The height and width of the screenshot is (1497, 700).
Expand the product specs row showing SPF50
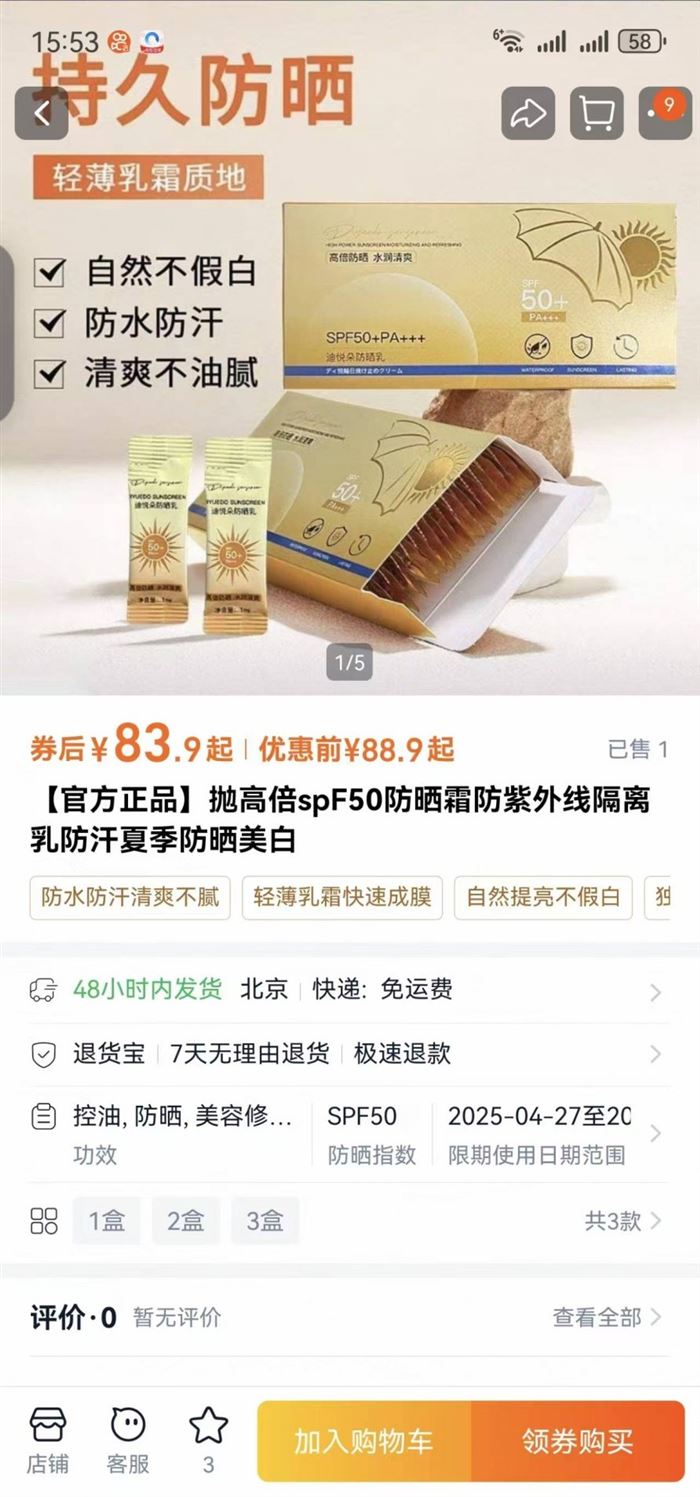click(x=350, y=1133)
